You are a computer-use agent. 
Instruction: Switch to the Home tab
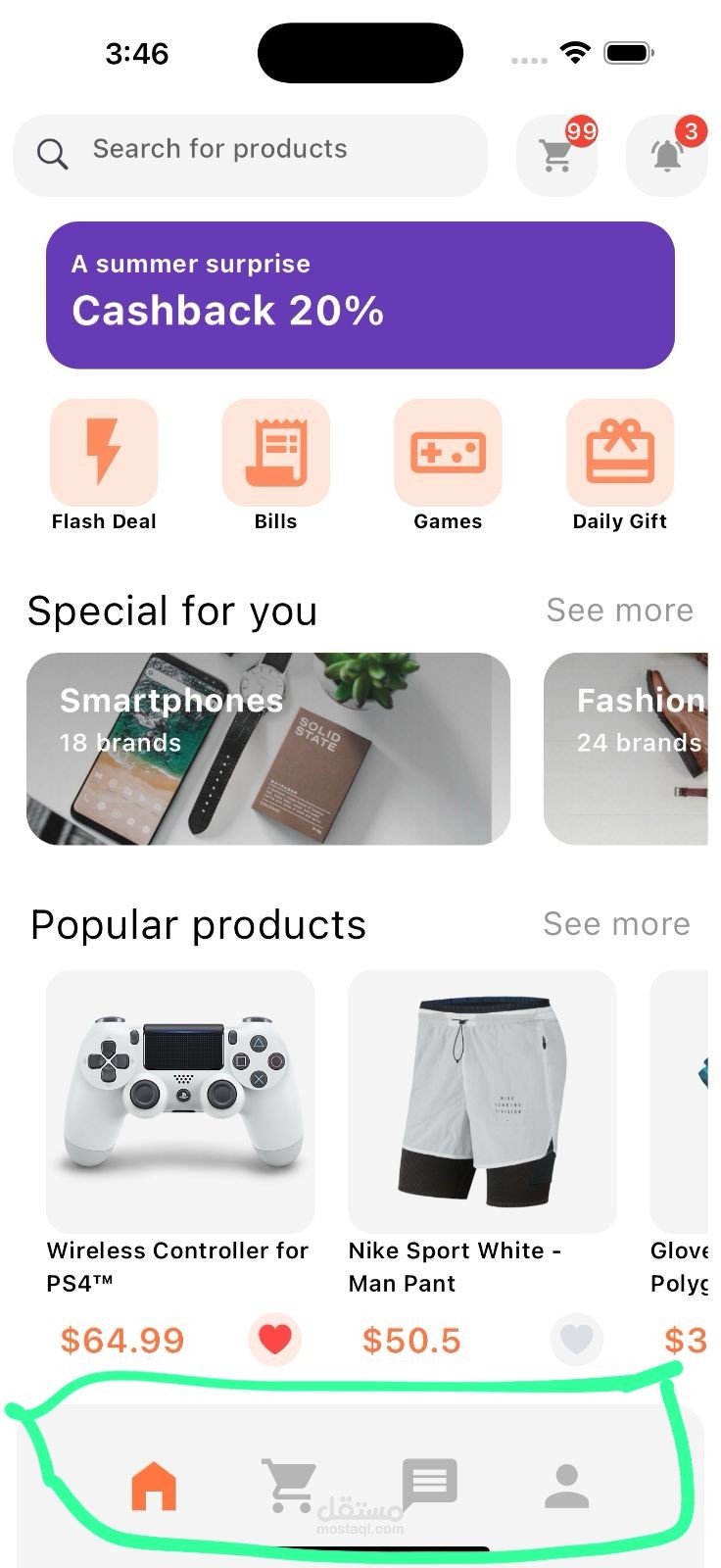154,1486
